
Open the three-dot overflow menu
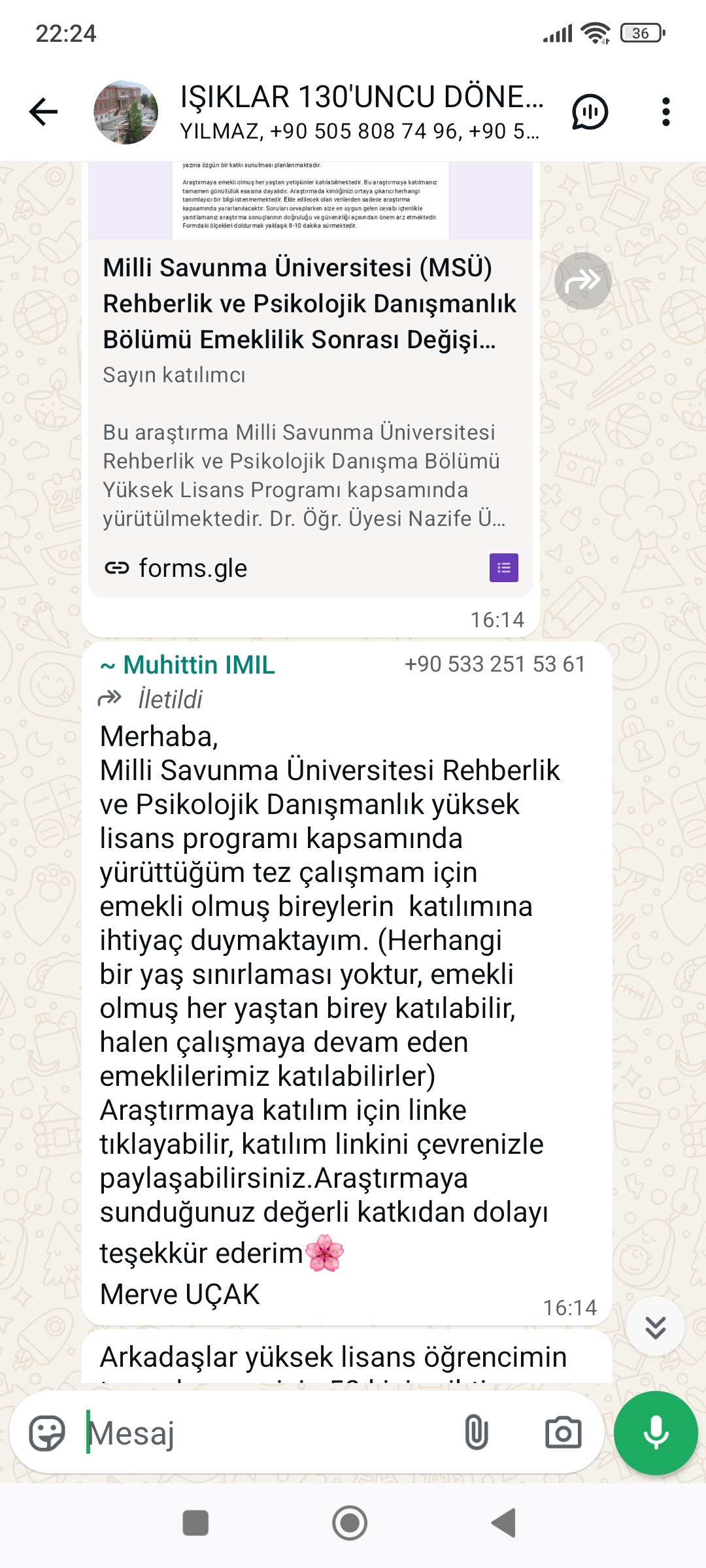click(x=665, y=112)
